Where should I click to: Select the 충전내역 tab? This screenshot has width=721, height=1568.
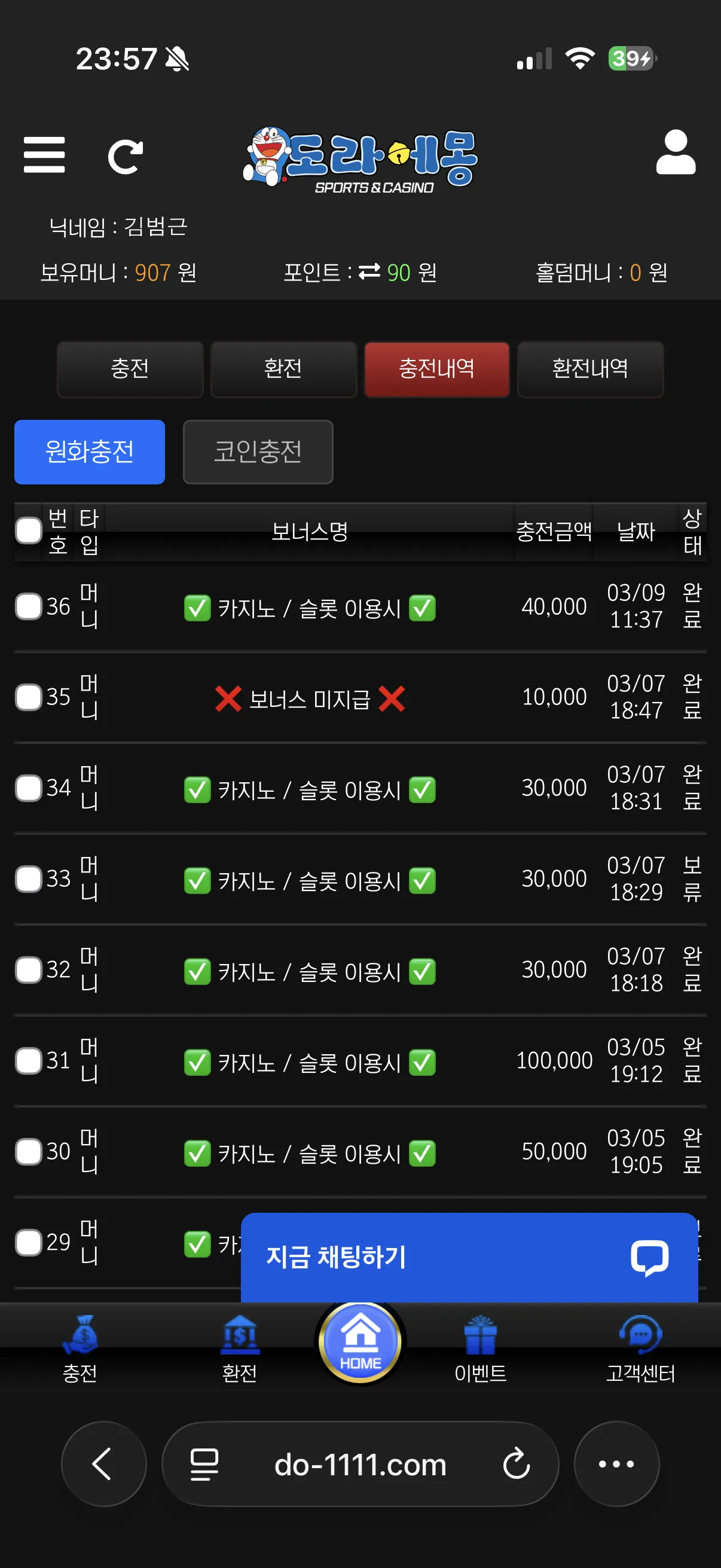436,369
